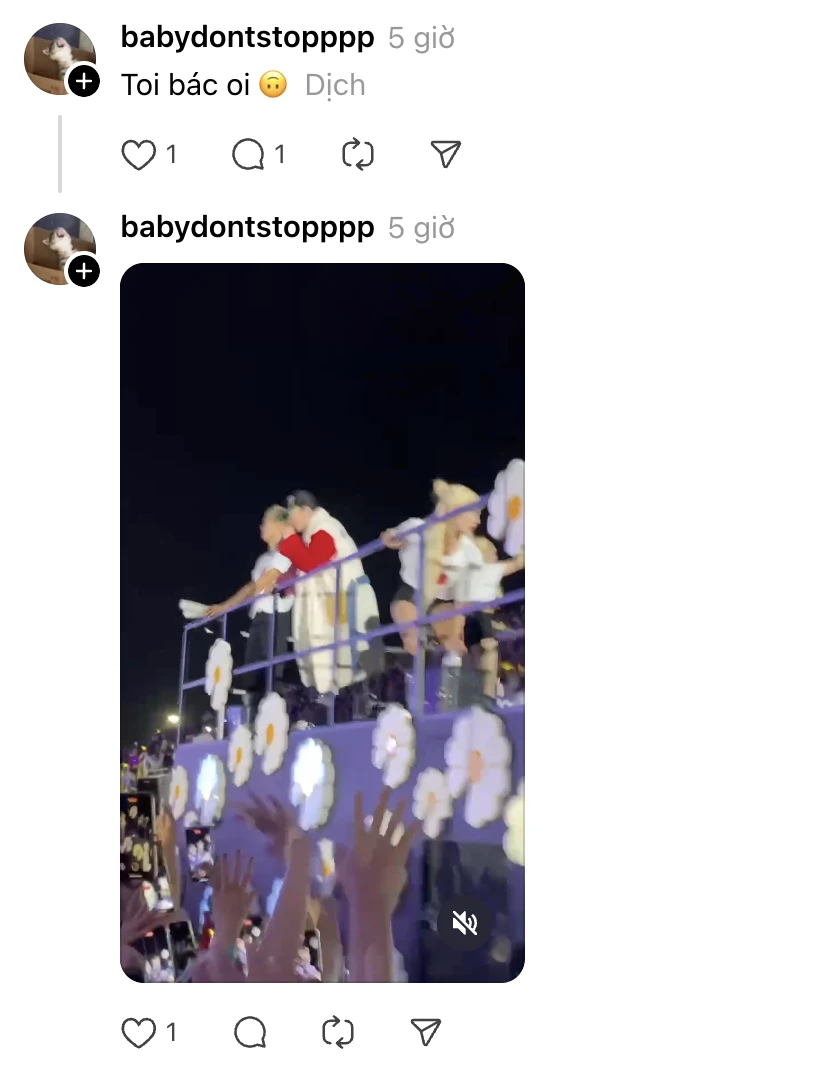Open comments on the "Toi bác oi" post
The height and width of the screenshot is (1072, 824).
tap(247, 154)
